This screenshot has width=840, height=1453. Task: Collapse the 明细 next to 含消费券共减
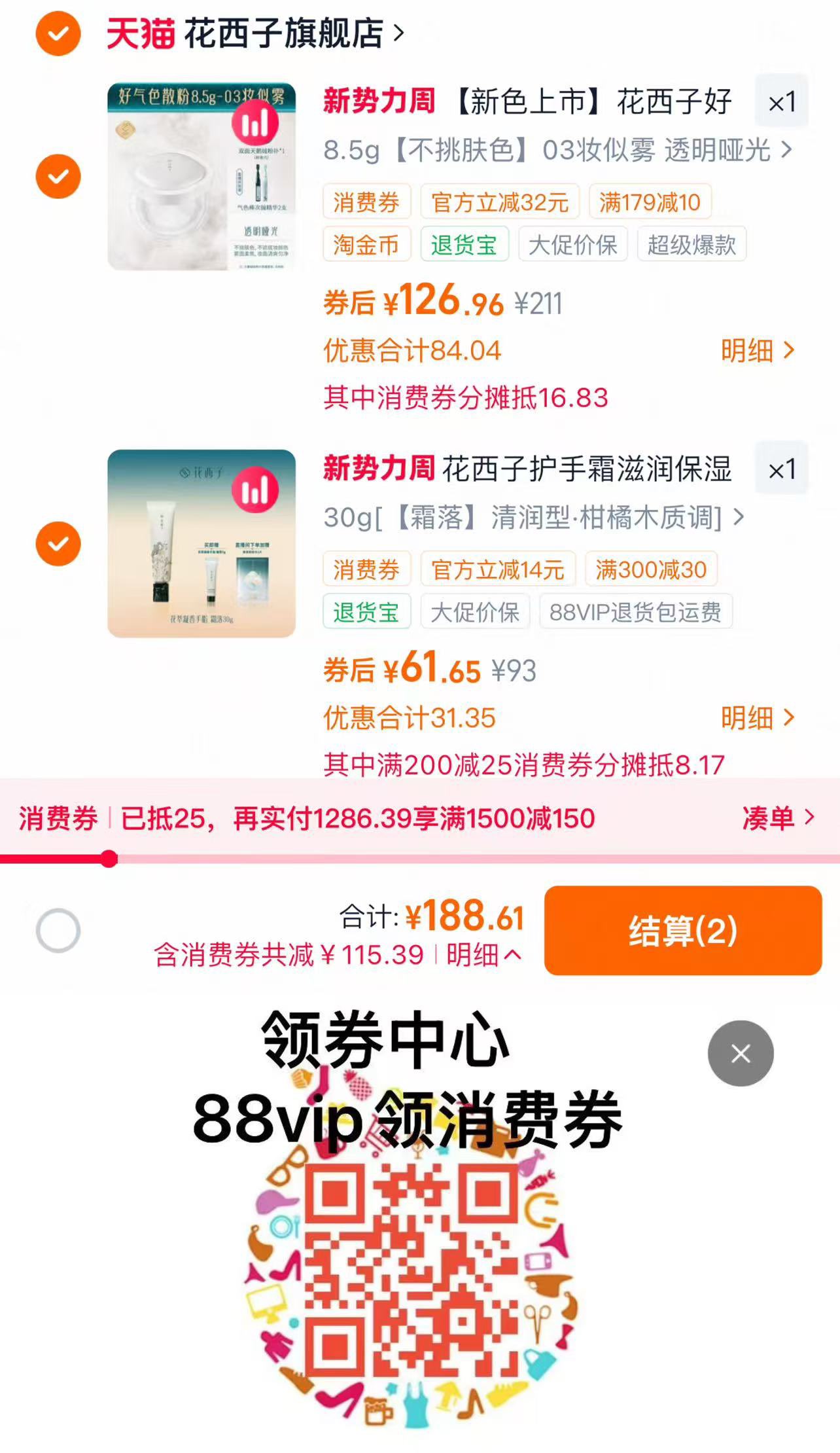[x=483, y=956]
